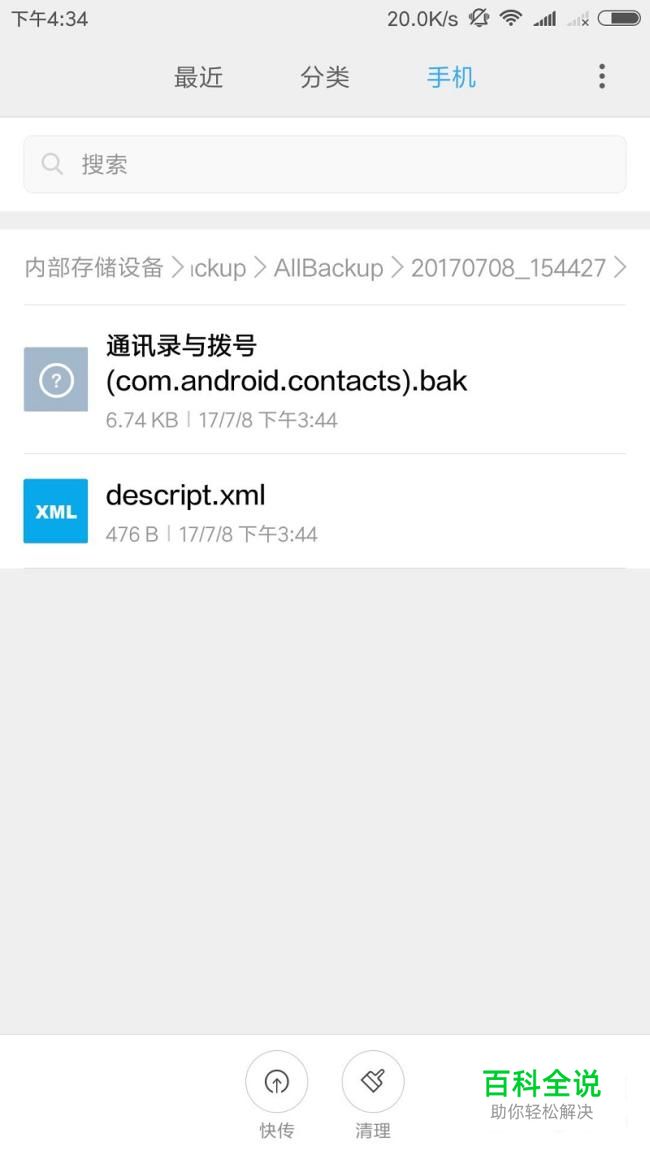This screenshot has width=650, height=1155.
Task: Switch to the 分类 tab
Action: (324, 77)
